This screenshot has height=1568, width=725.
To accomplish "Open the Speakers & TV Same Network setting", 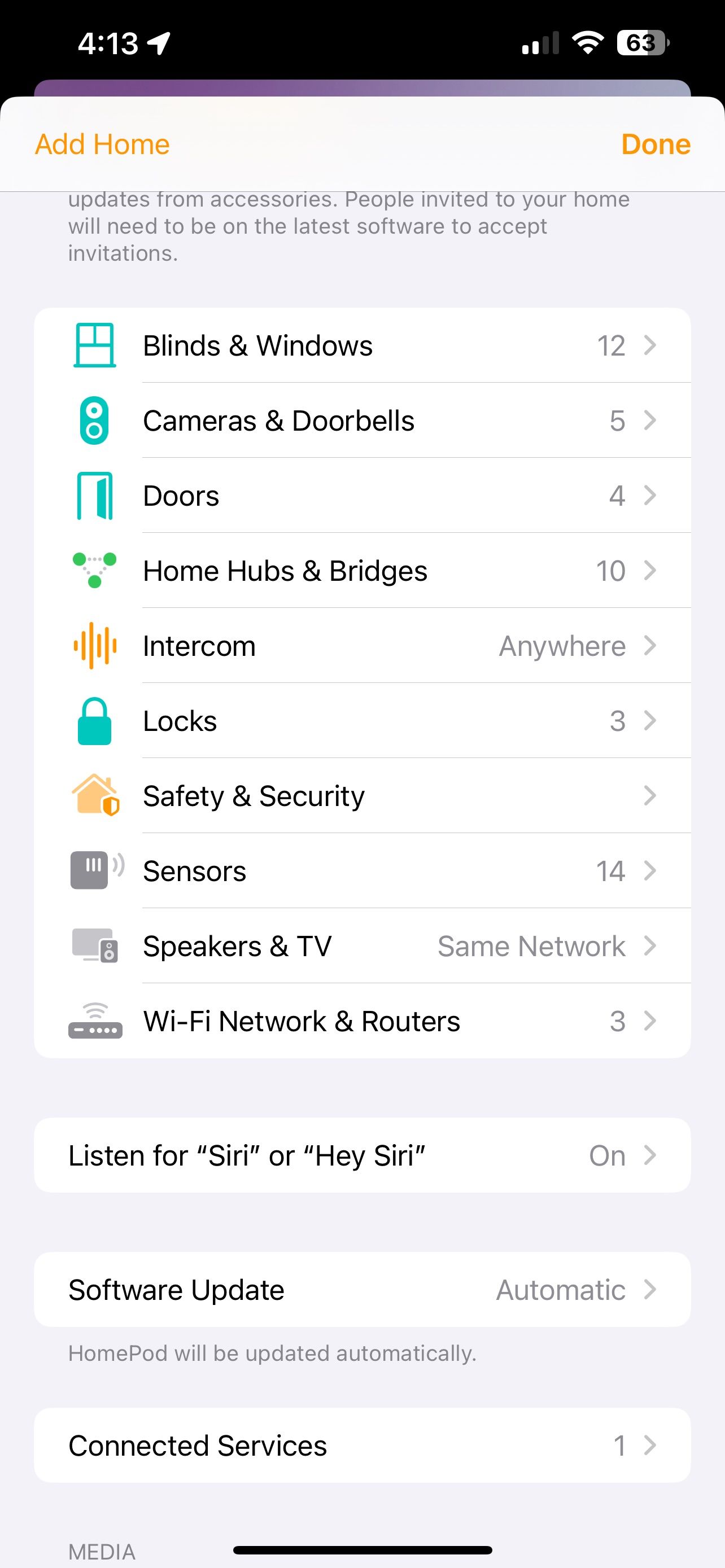I will coord(531,945).
